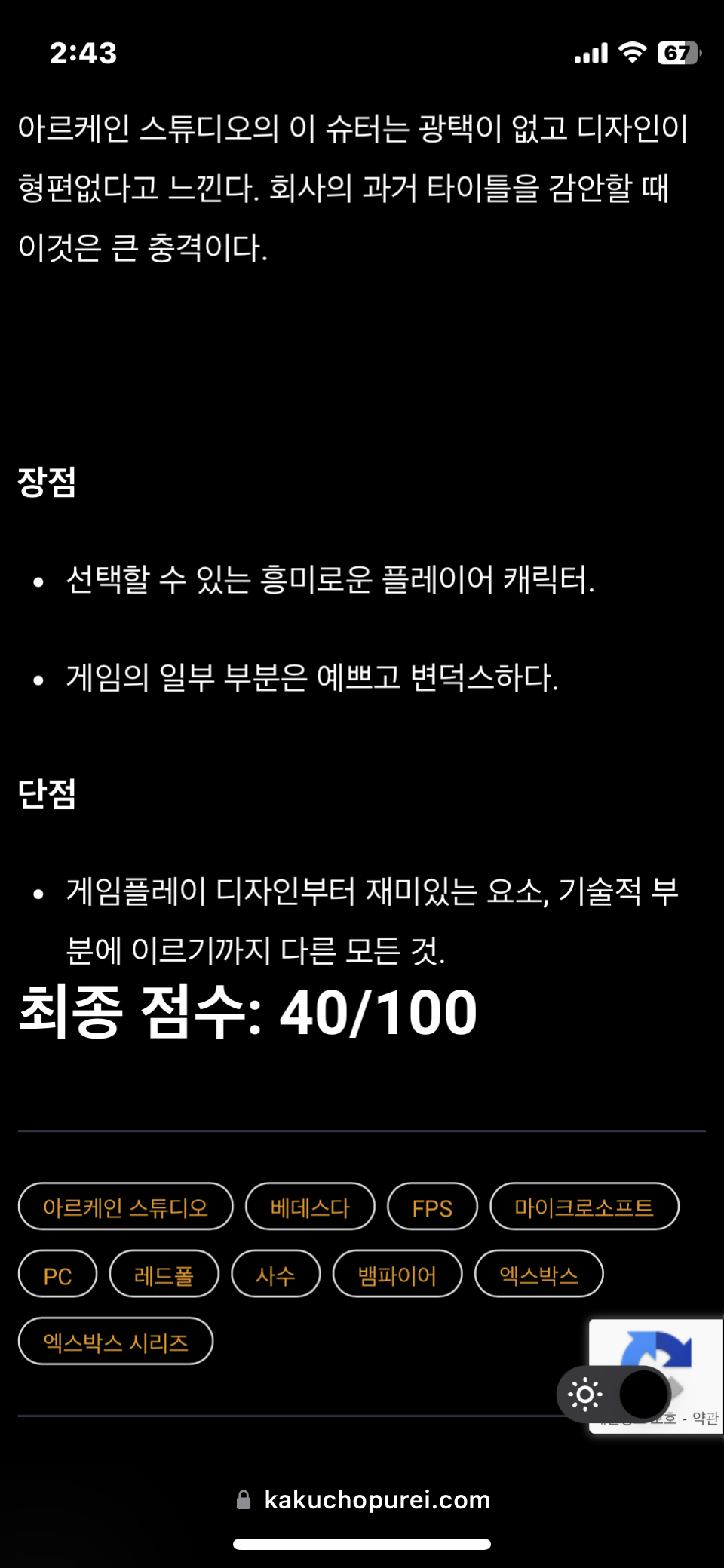The height and width of the screenshot is (1568, 724).
Task: Select the 엑스박스 tag chip
Action: [x=539, y=1274]
